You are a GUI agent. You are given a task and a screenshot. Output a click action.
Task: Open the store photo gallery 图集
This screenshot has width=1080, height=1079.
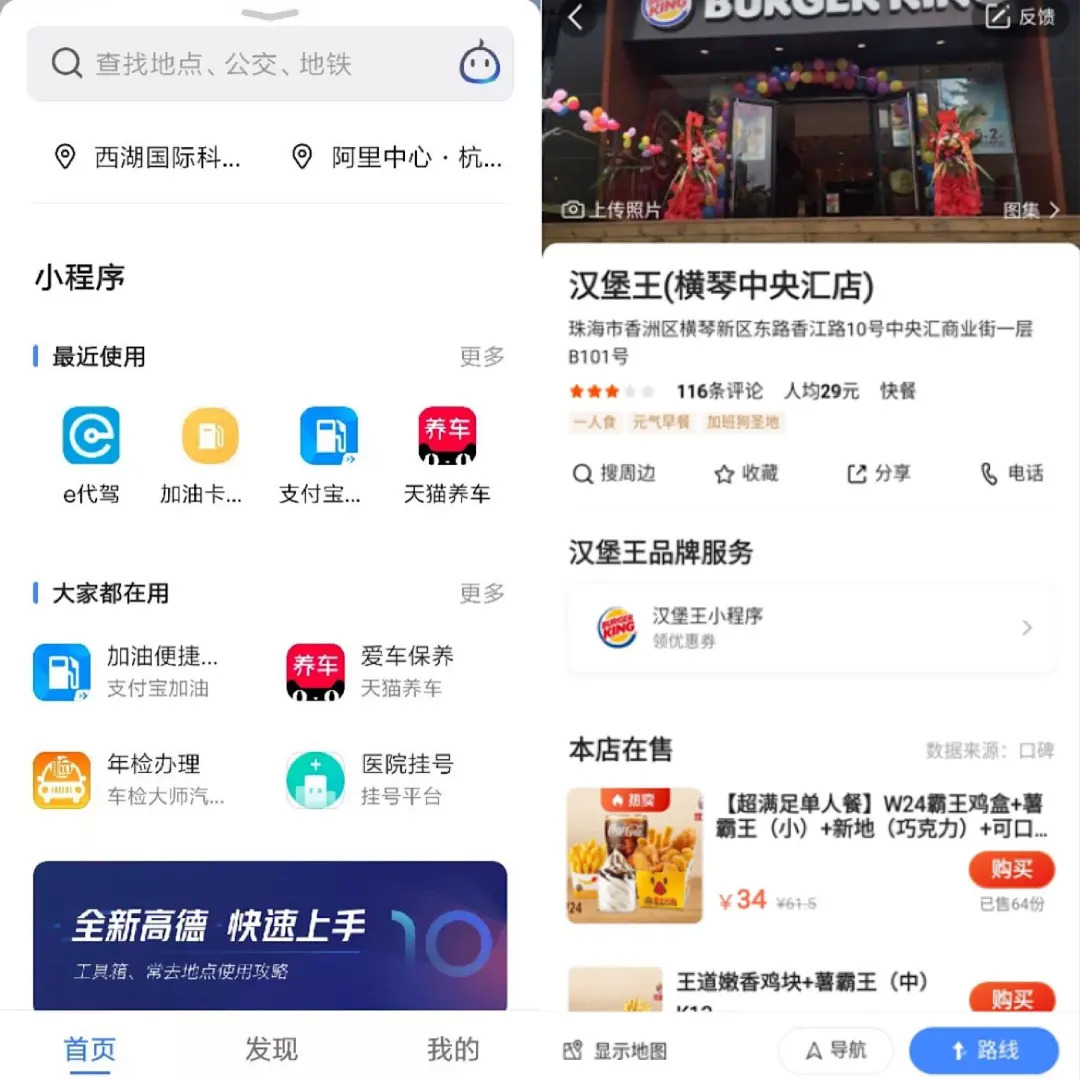click(1031, 210)
